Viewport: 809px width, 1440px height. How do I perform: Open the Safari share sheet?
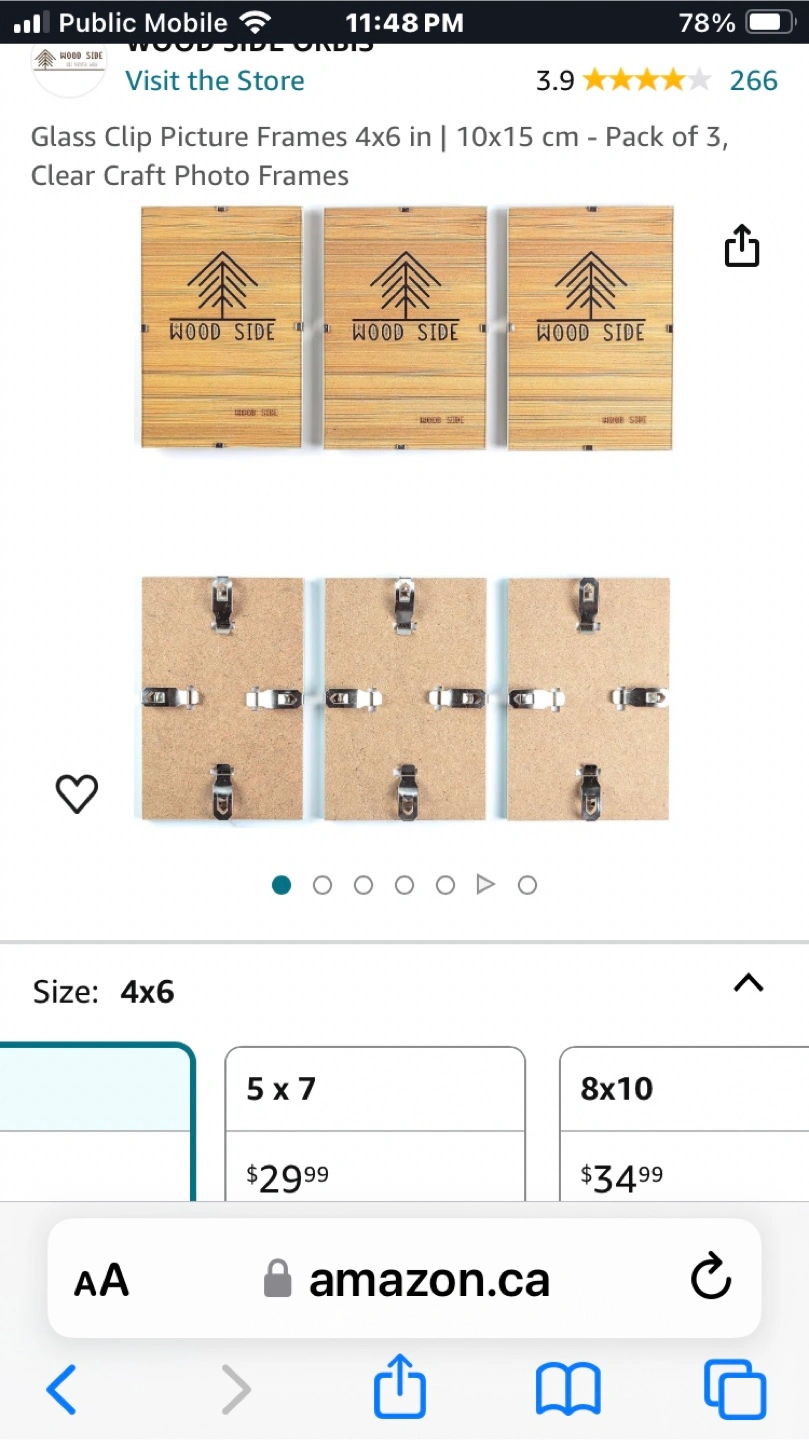click(x=400, y=1387)
